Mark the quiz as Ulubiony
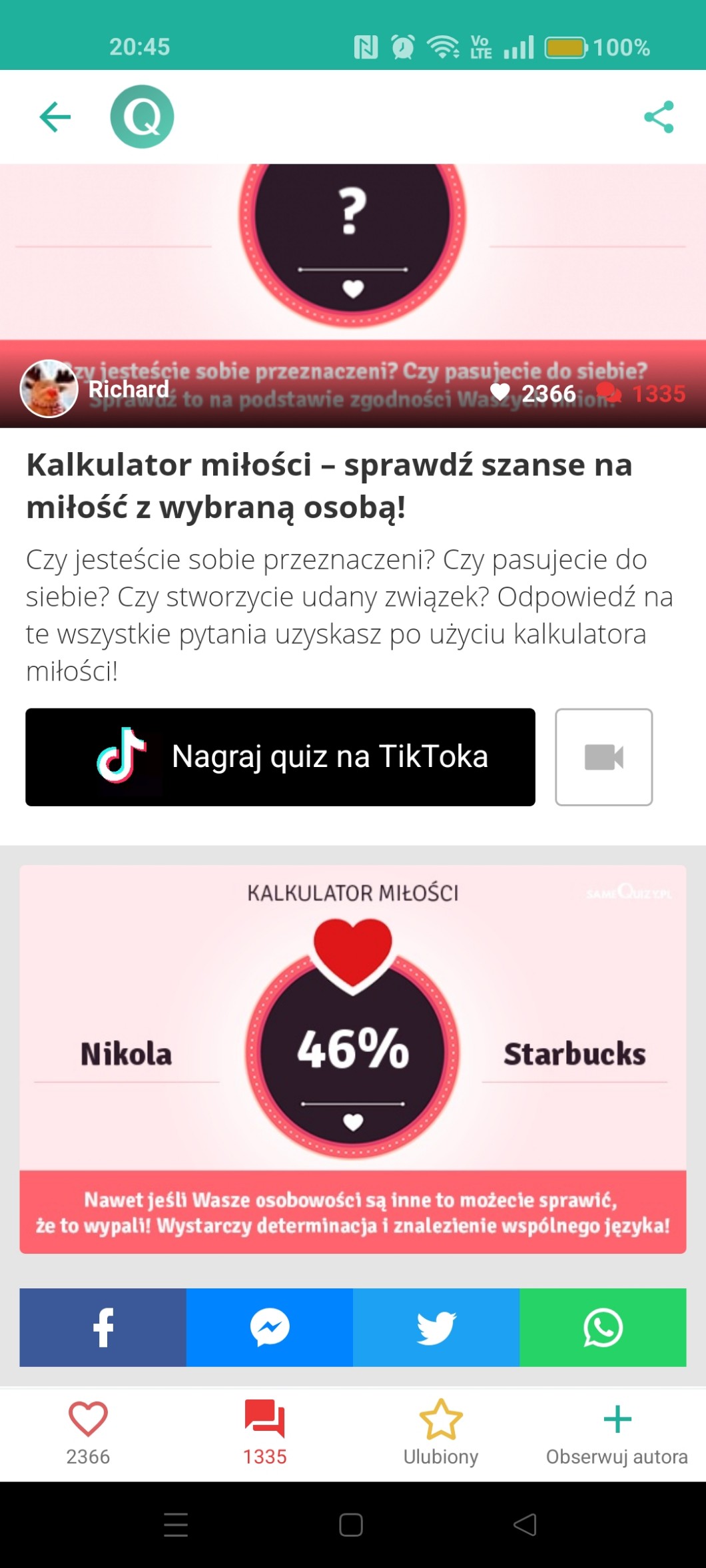Image resolution: width=706 pixels, height=1568 pixels. 440,1432
